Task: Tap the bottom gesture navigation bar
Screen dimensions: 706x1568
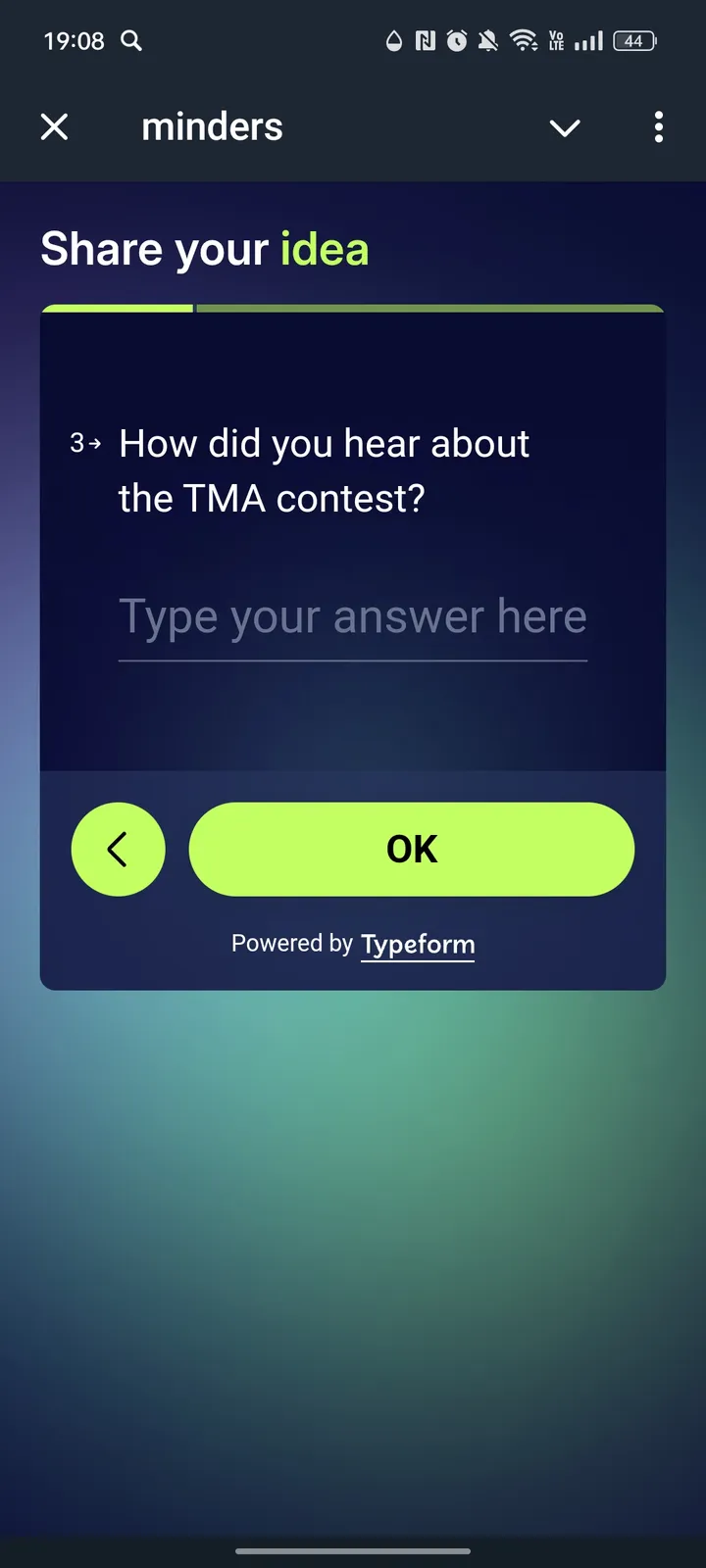Action: [352, 1551]
